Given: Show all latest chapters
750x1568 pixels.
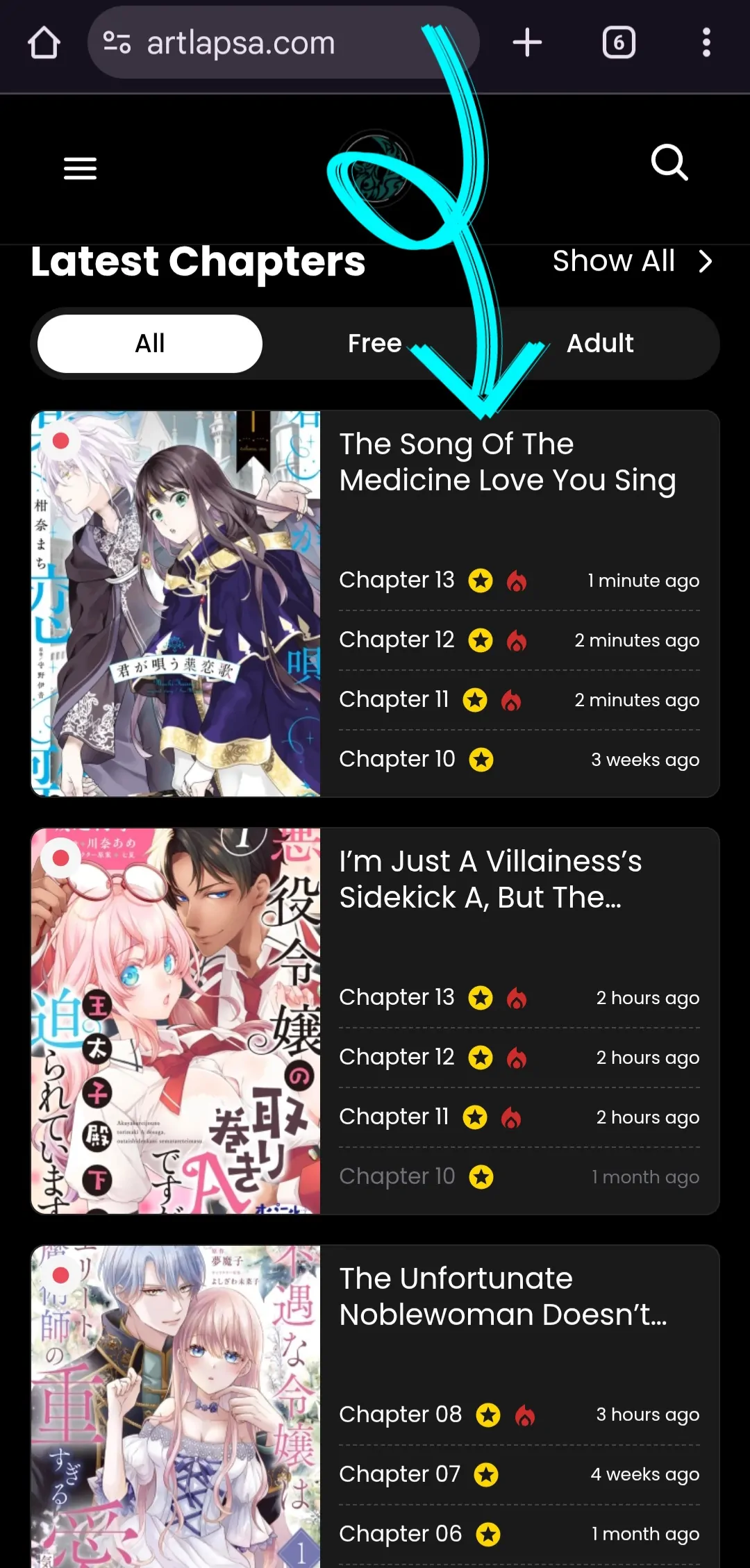Looking at the screenshot, I should point(632,262).
